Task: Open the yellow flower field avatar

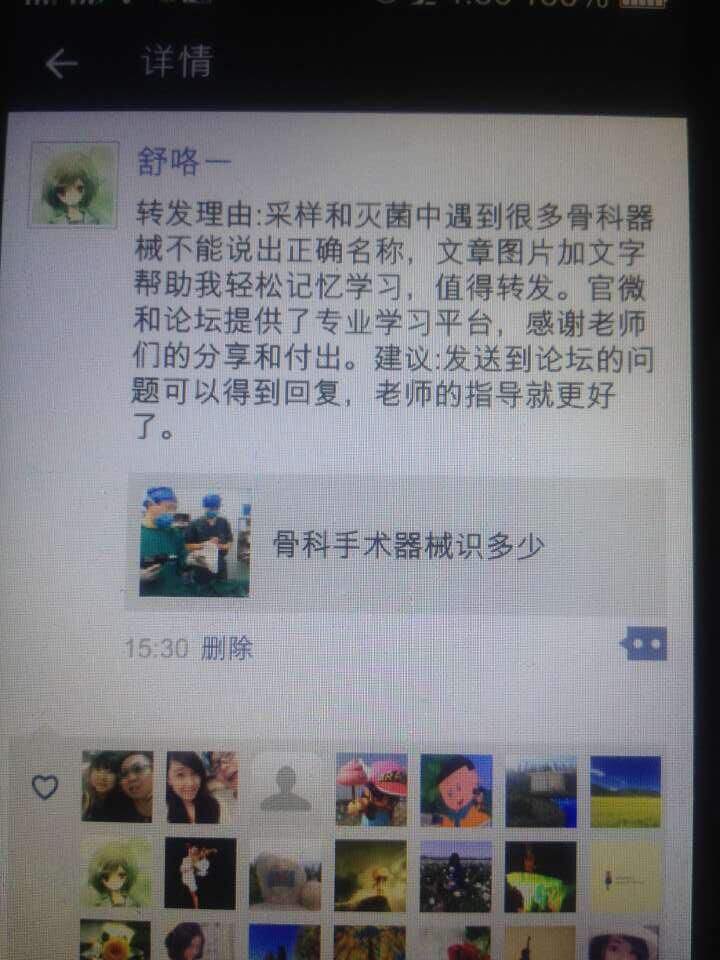Action: [x=625, y=790]
